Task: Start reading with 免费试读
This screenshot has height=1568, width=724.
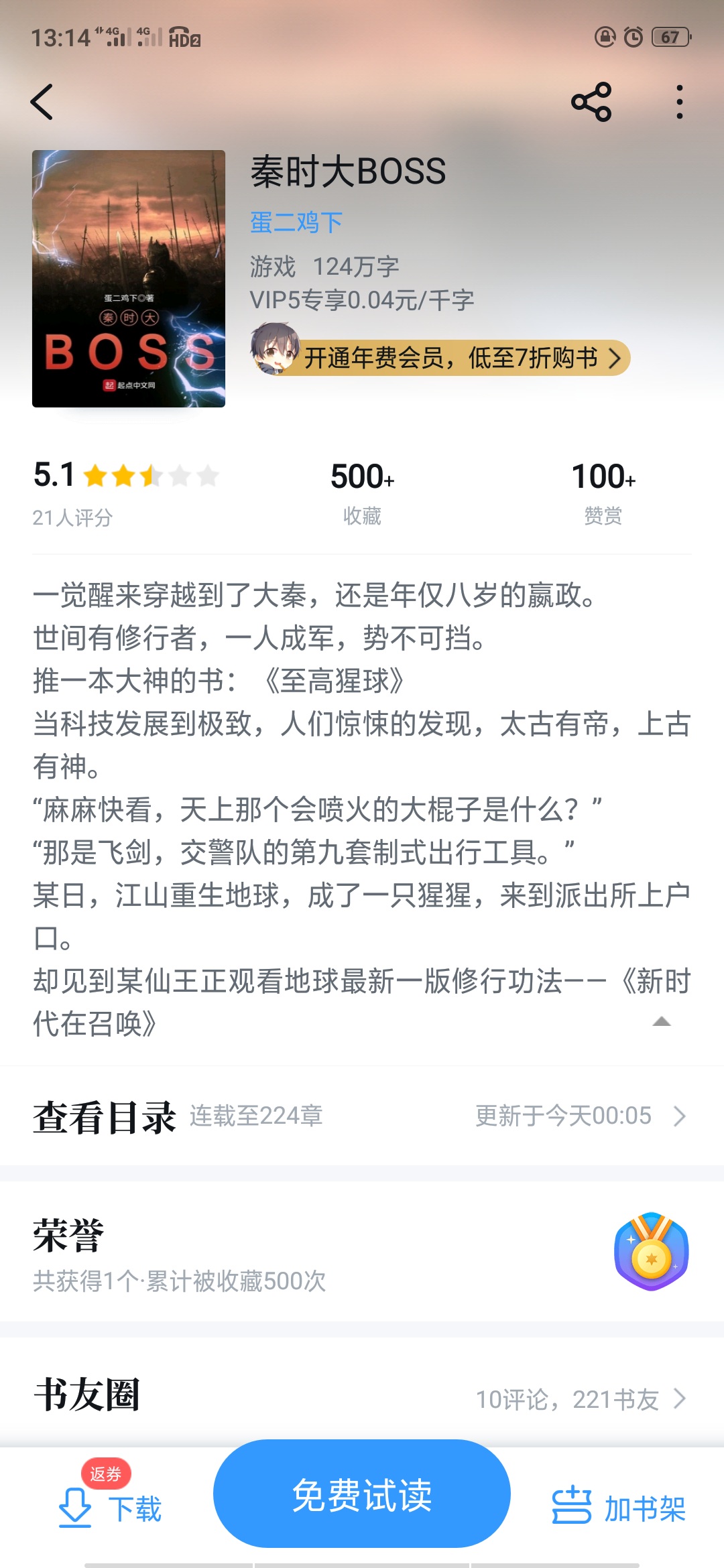Action: click(x=362, y=1494)
